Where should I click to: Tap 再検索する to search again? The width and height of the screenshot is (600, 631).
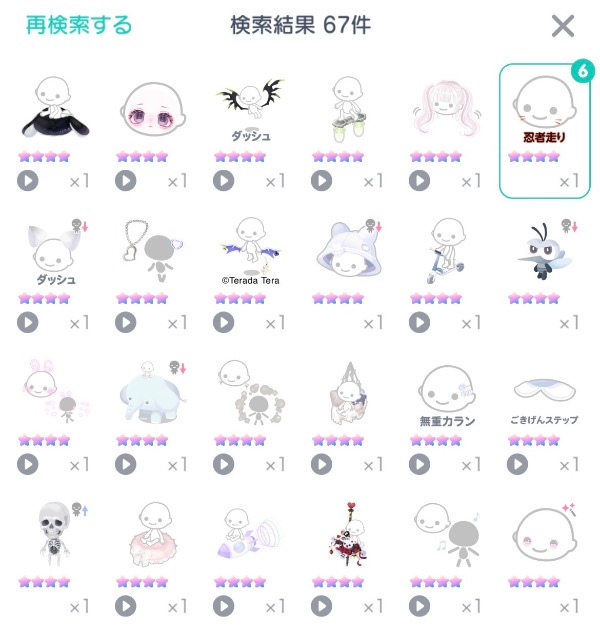coord(78,25)
